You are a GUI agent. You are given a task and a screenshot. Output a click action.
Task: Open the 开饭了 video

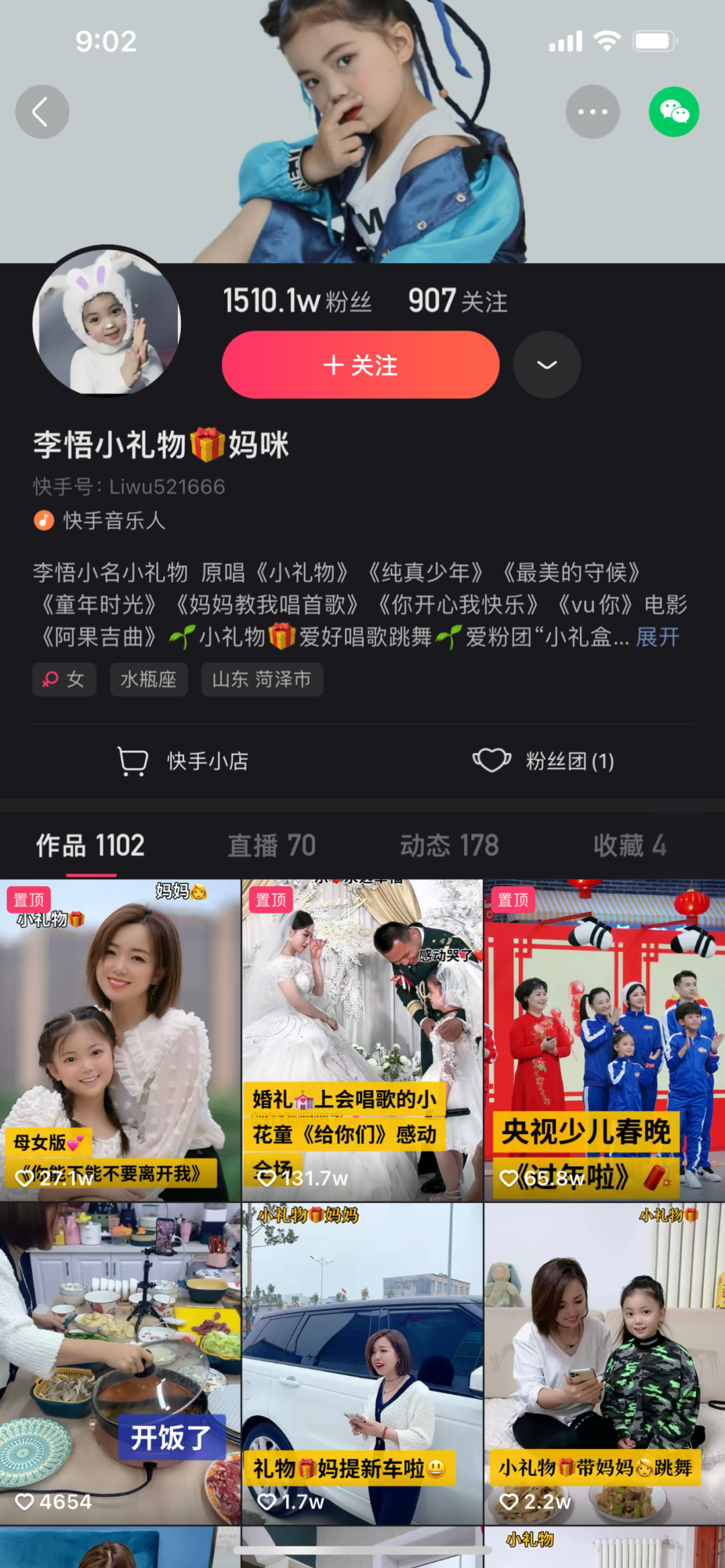120,1363
